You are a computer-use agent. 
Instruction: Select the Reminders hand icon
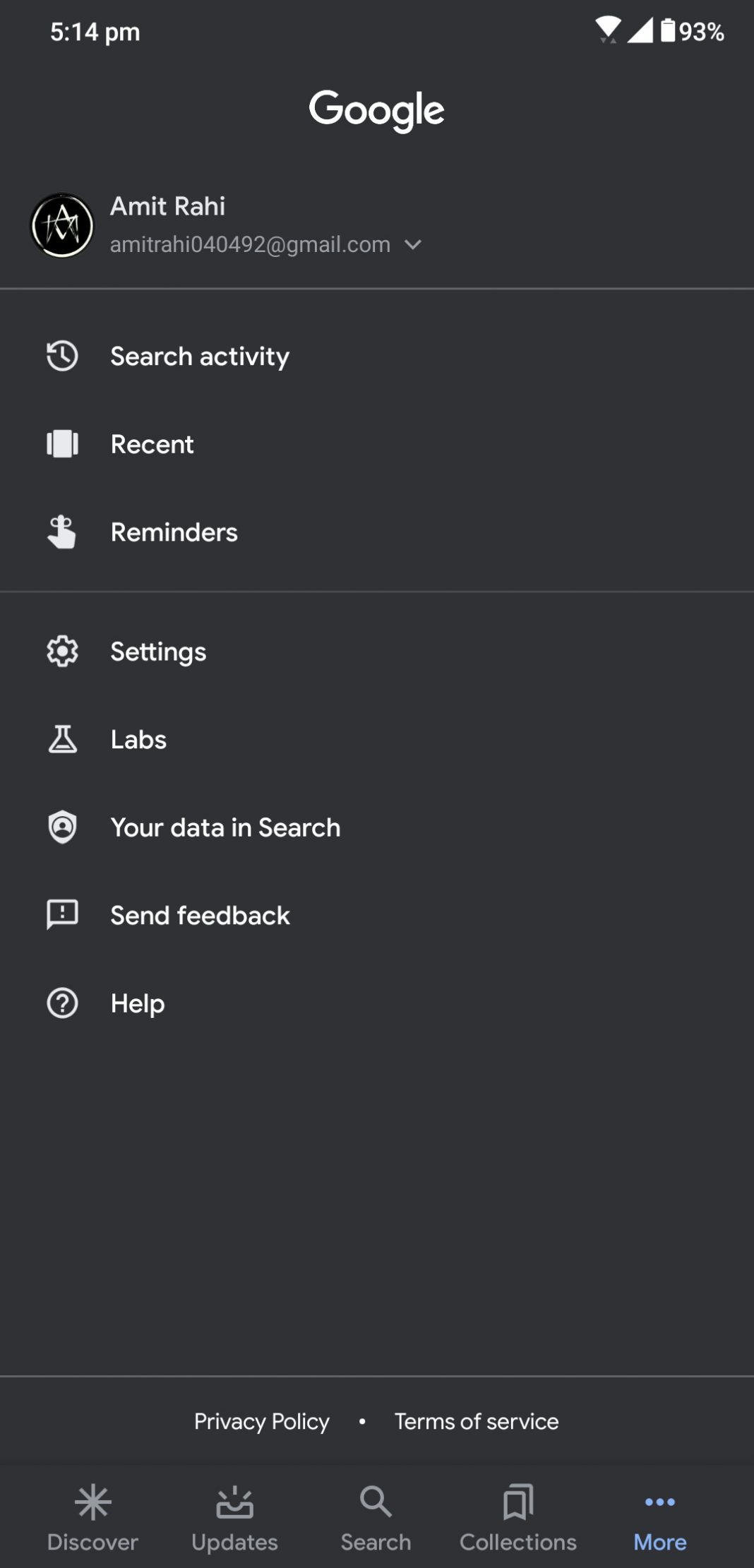click(x=62, y=532)
